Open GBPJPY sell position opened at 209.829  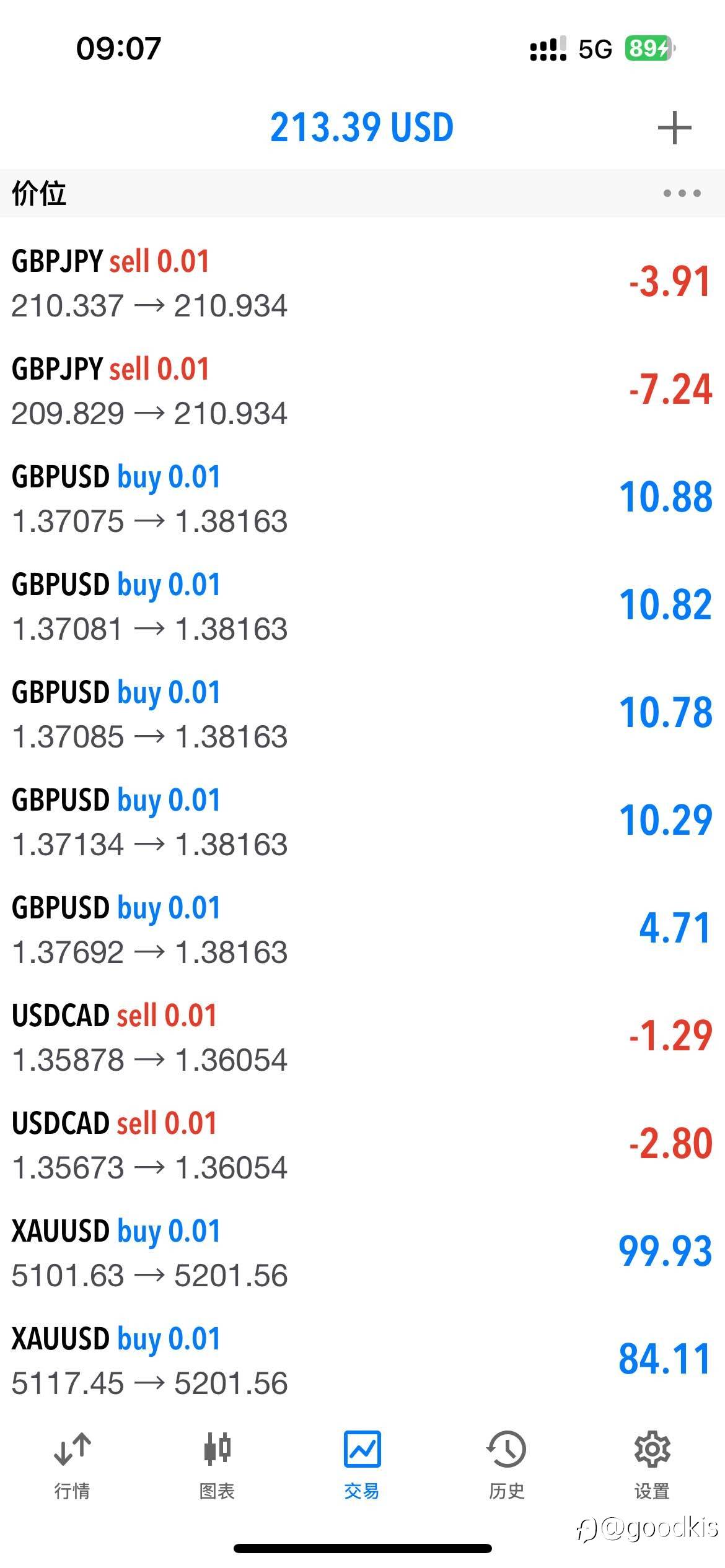click(362, 391)
